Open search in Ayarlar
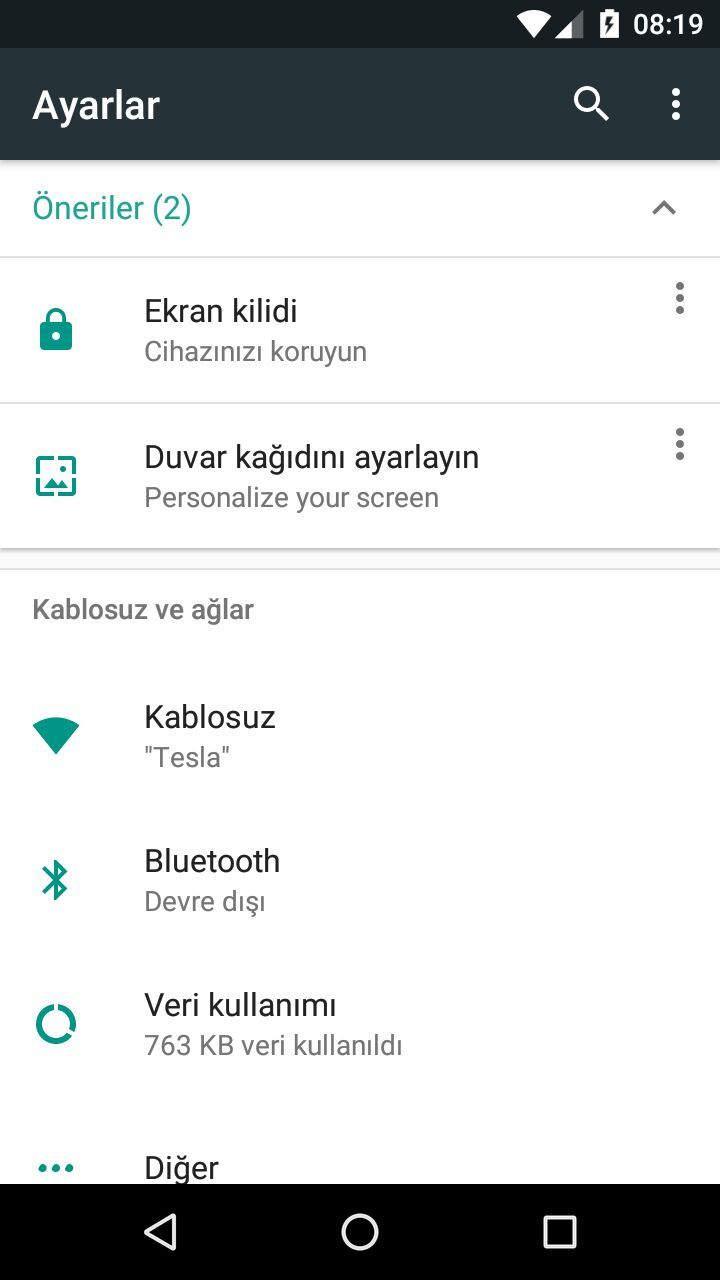720x1280 pixels. (x=591, y=104)
